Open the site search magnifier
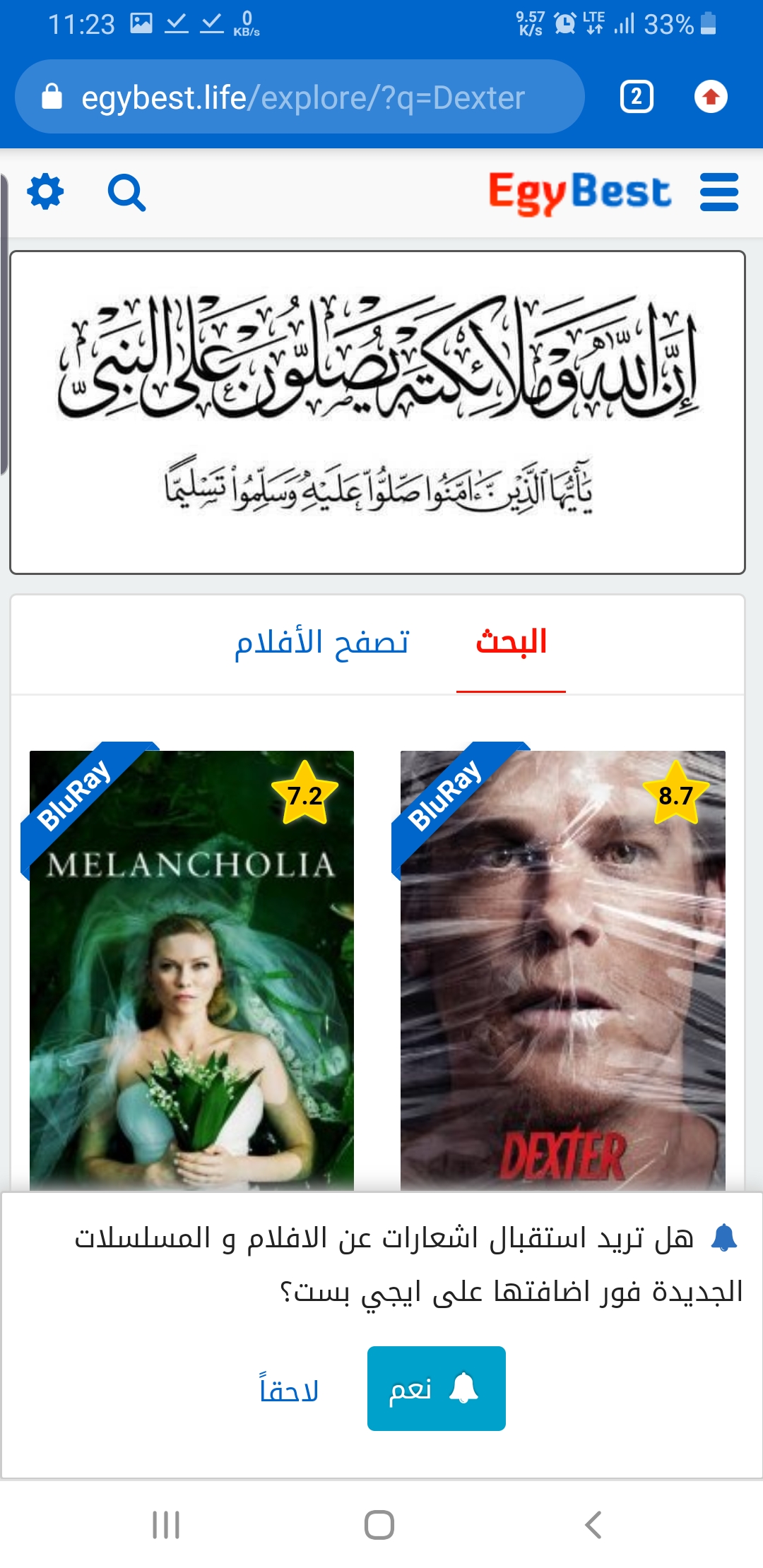 point(126,193)
